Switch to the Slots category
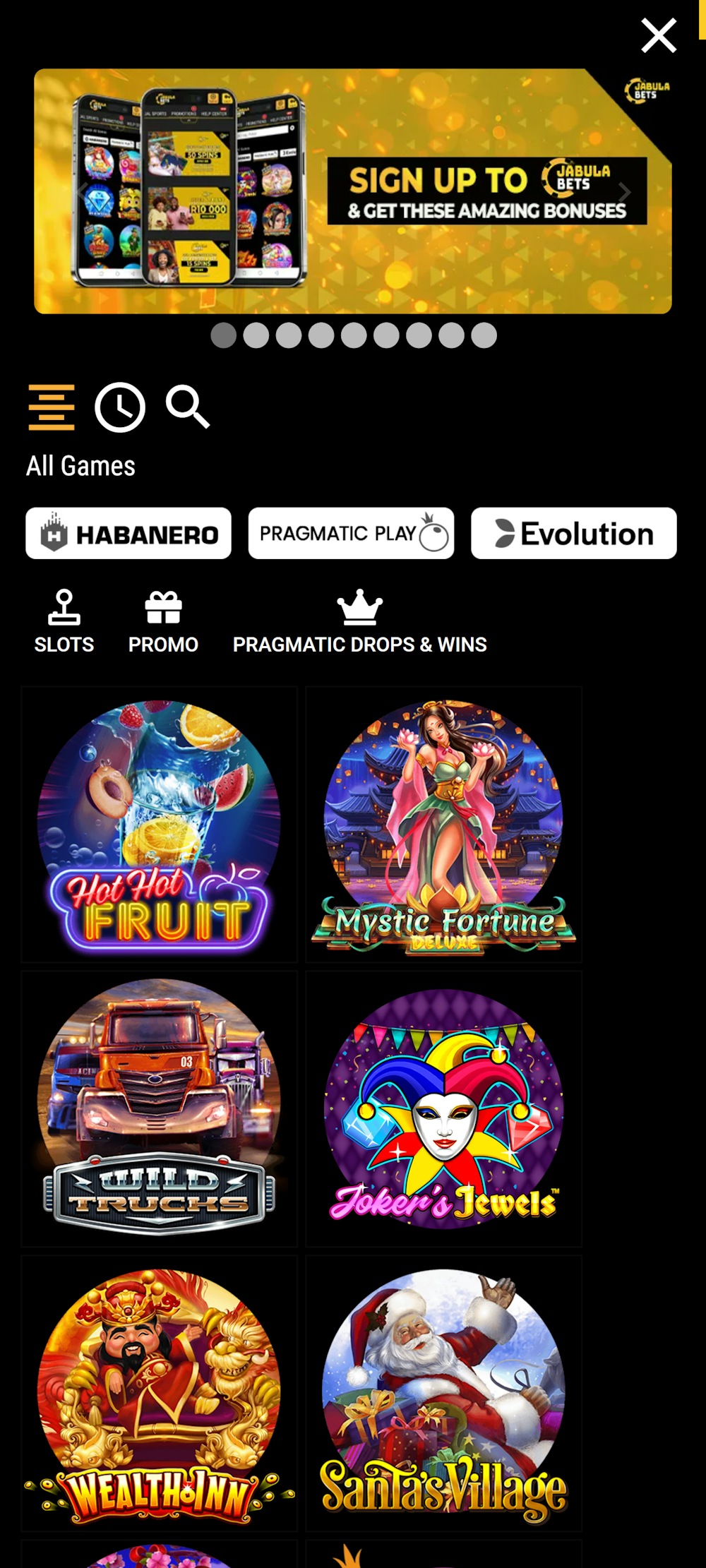706x1568 pixels. [x=64, y=622]
